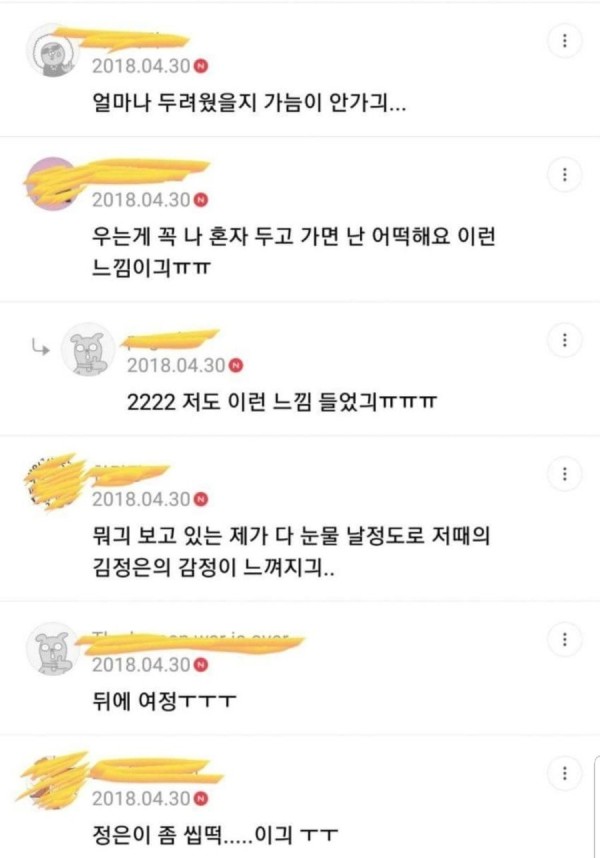Tap the three-dot menu on the '뭐긔 보고 있는' comment
The image size is (600, 858).
pos(565,474)
